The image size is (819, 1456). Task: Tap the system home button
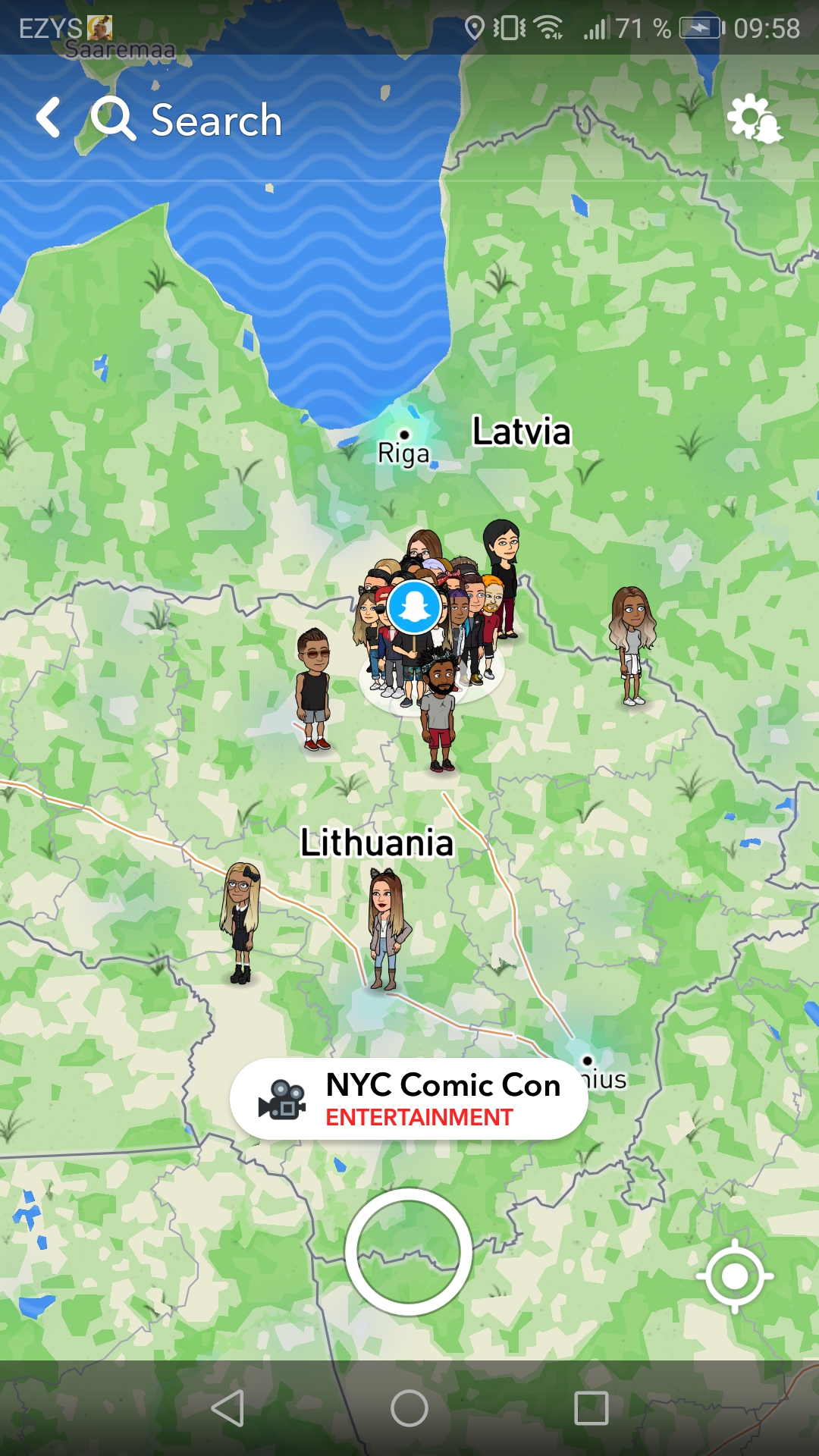coord(409,1408)
